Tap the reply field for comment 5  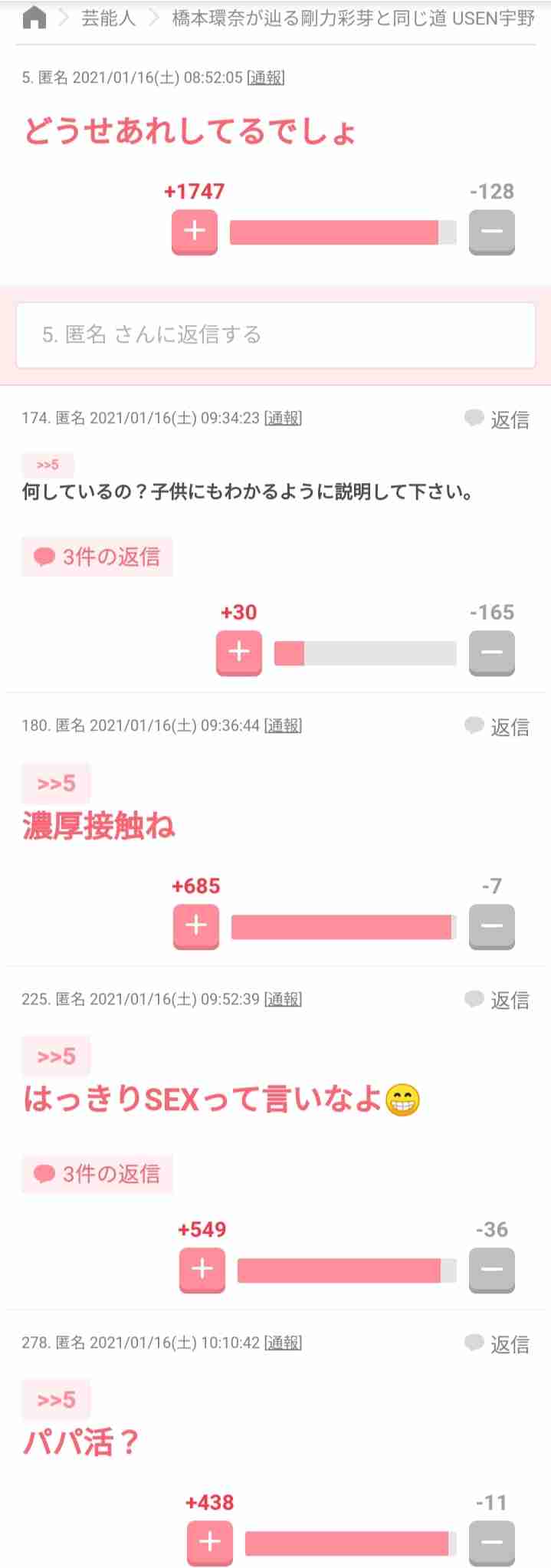(275, 335)
